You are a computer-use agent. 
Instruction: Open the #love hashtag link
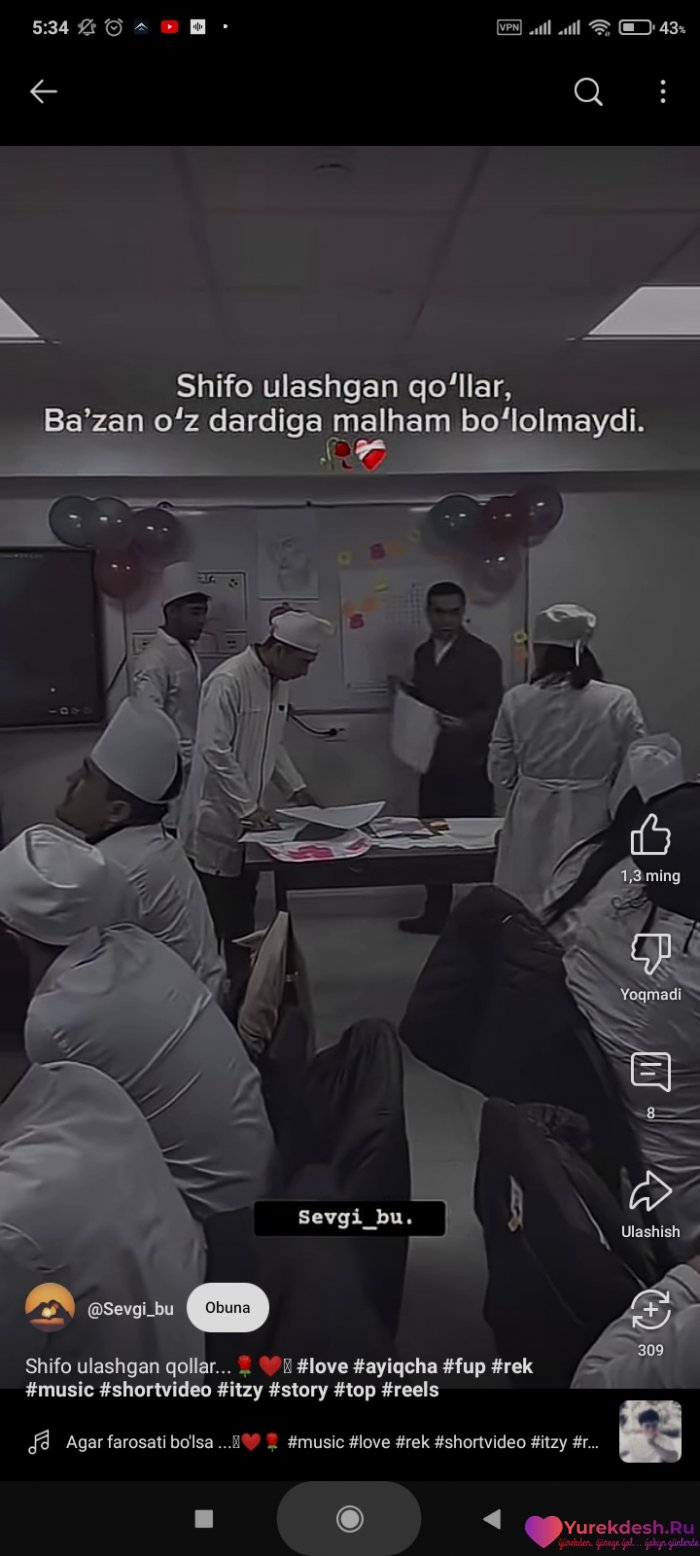[x=322, y=1366]
